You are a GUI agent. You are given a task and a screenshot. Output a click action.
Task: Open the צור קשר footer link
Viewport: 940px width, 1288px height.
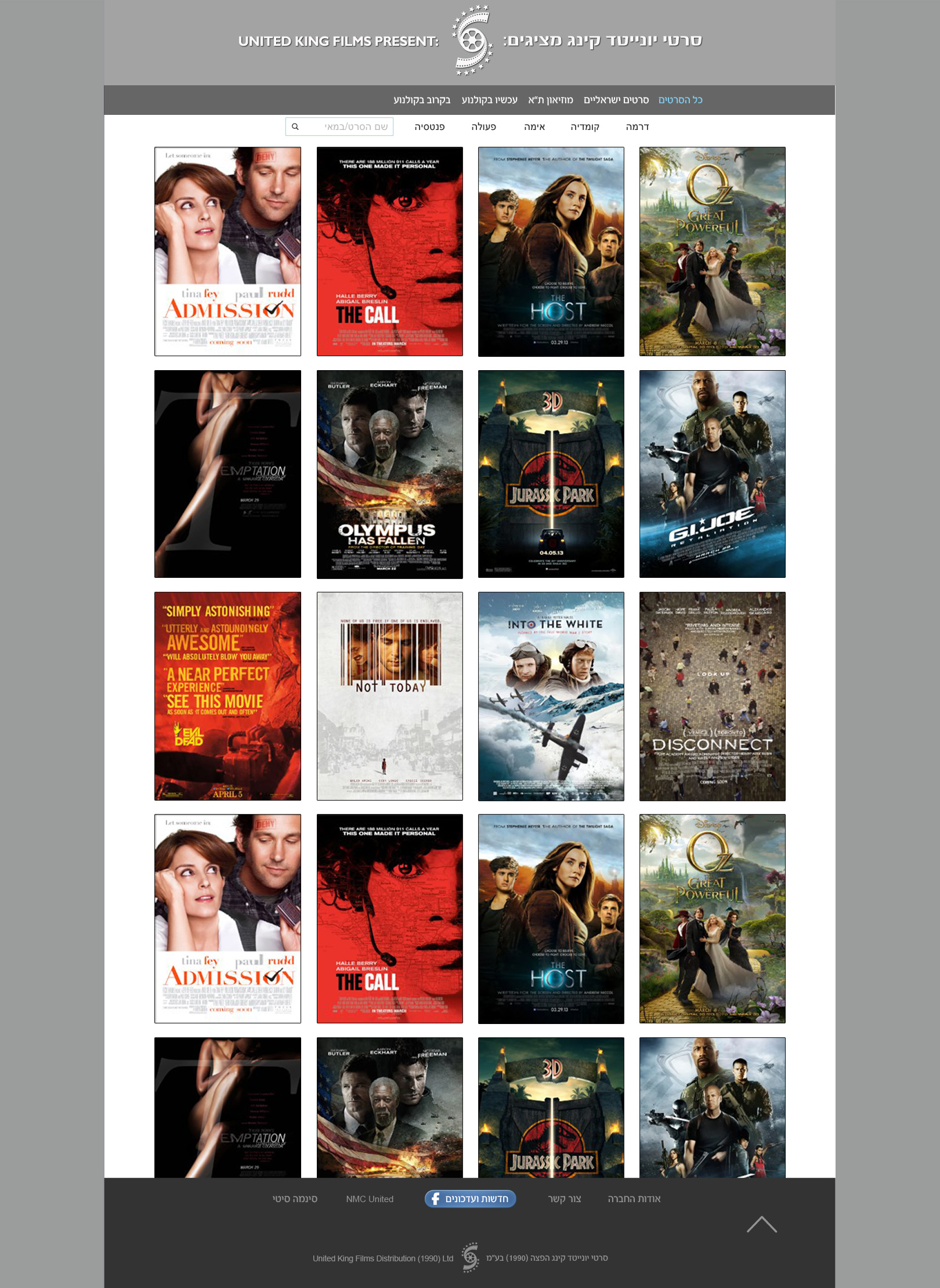[564, 1199]
